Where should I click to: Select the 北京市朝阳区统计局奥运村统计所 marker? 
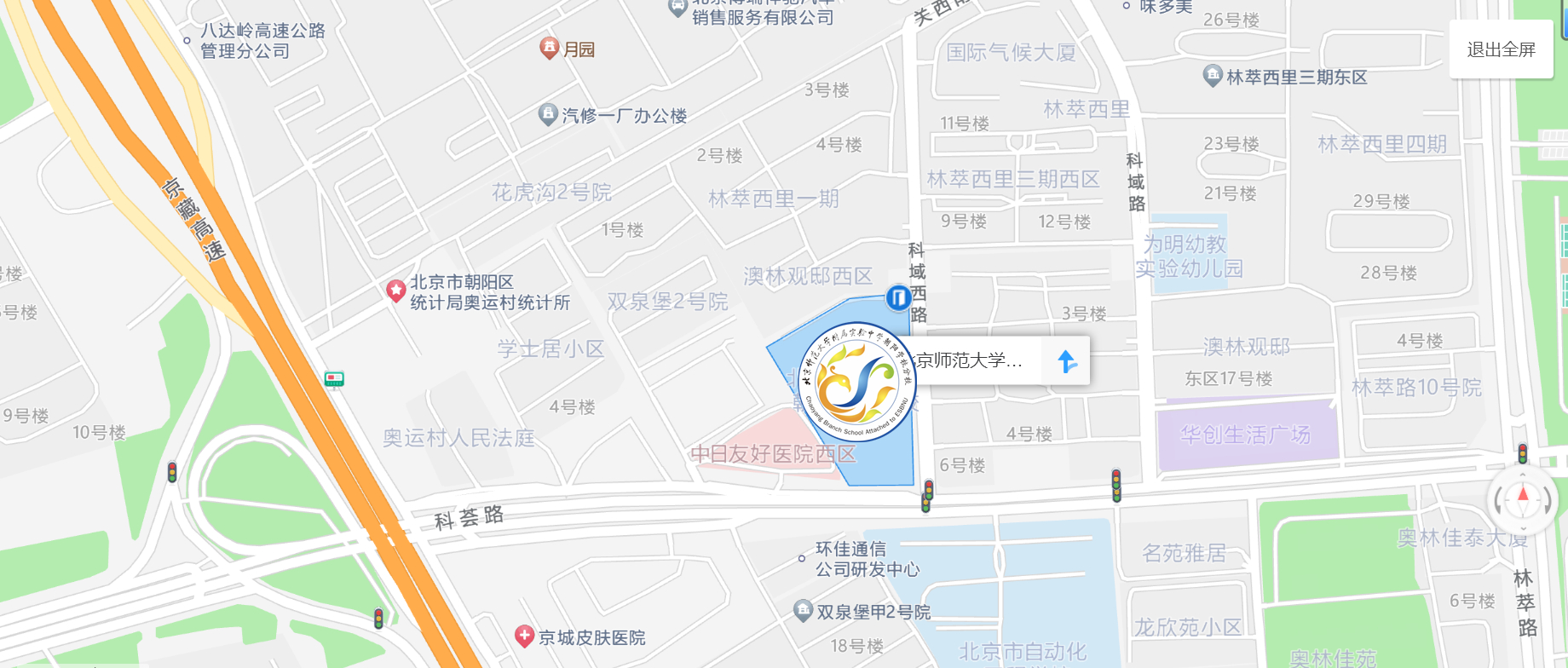click(395, 291)
